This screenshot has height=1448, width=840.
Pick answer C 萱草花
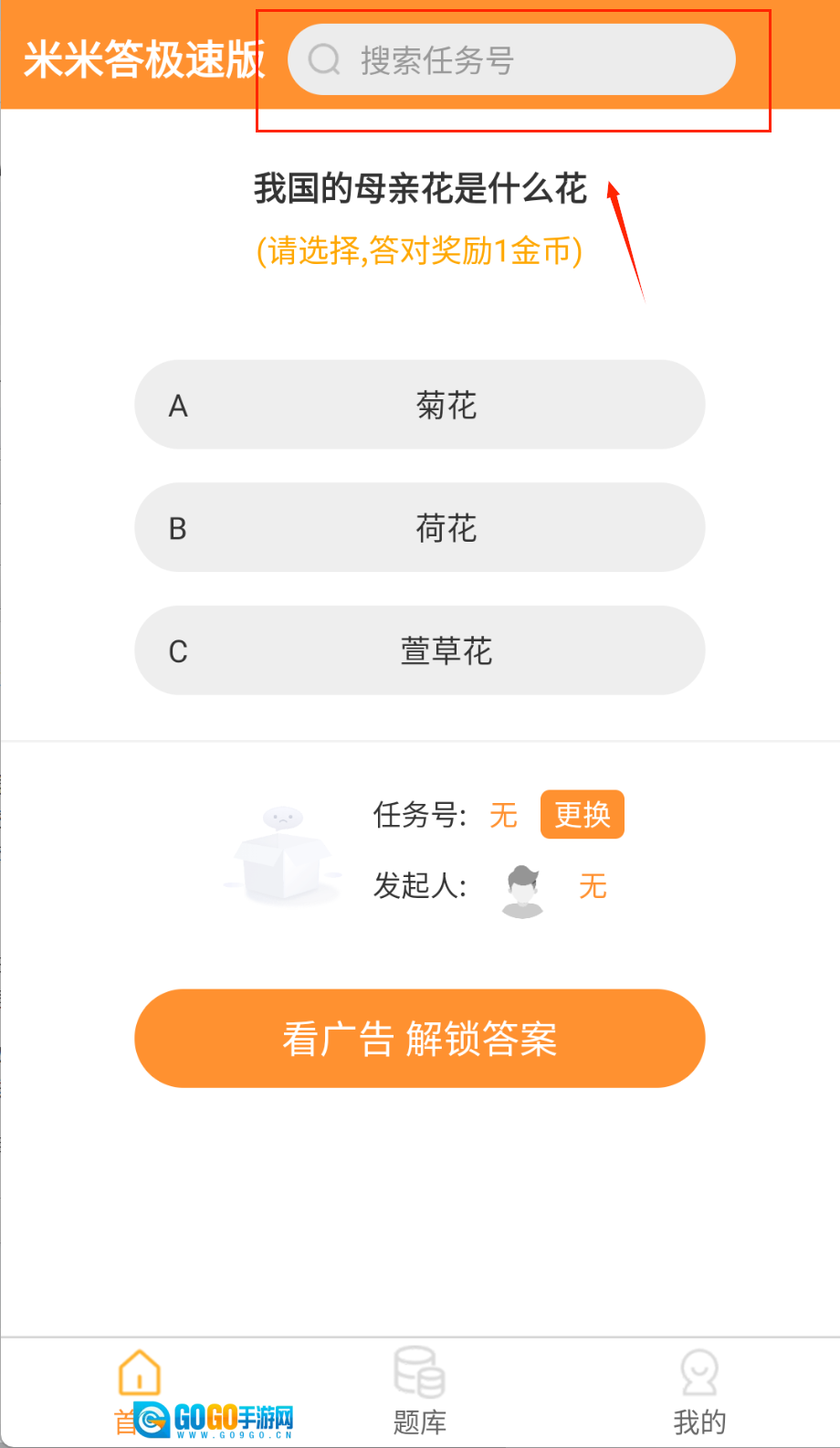[x=420, y=650]
